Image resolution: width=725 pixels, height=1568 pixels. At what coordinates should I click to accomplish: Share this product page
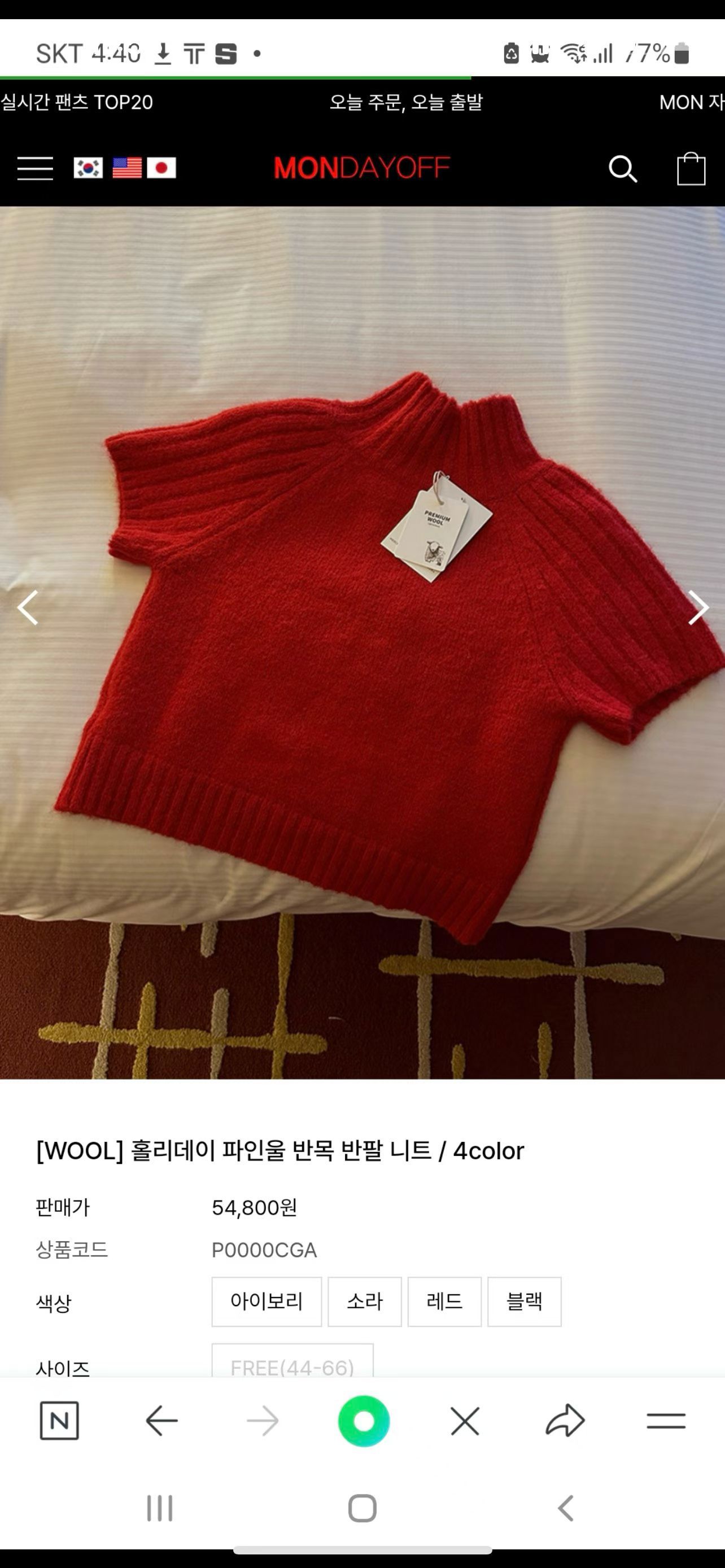(x=565, y=1421)
